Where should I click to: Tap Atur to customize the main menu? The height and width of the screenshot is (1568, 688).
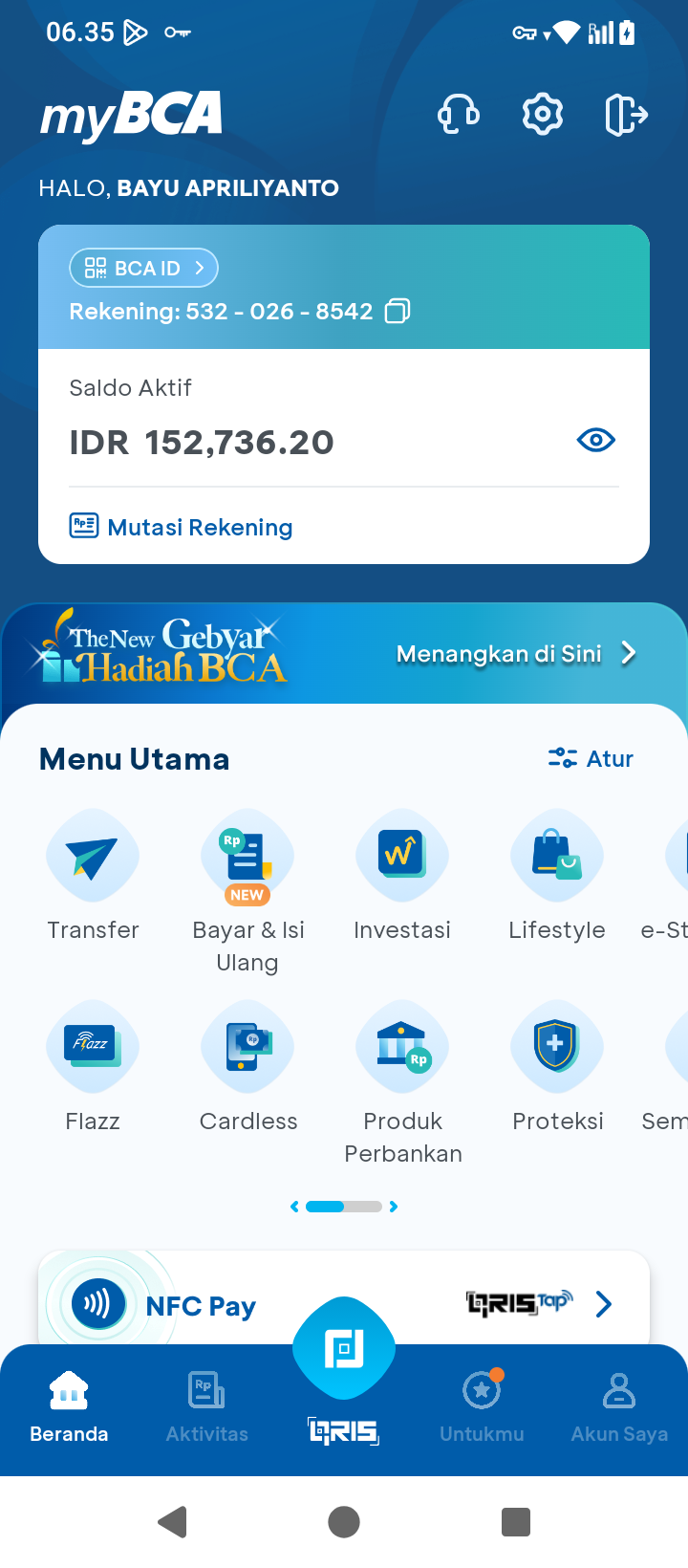591,758
